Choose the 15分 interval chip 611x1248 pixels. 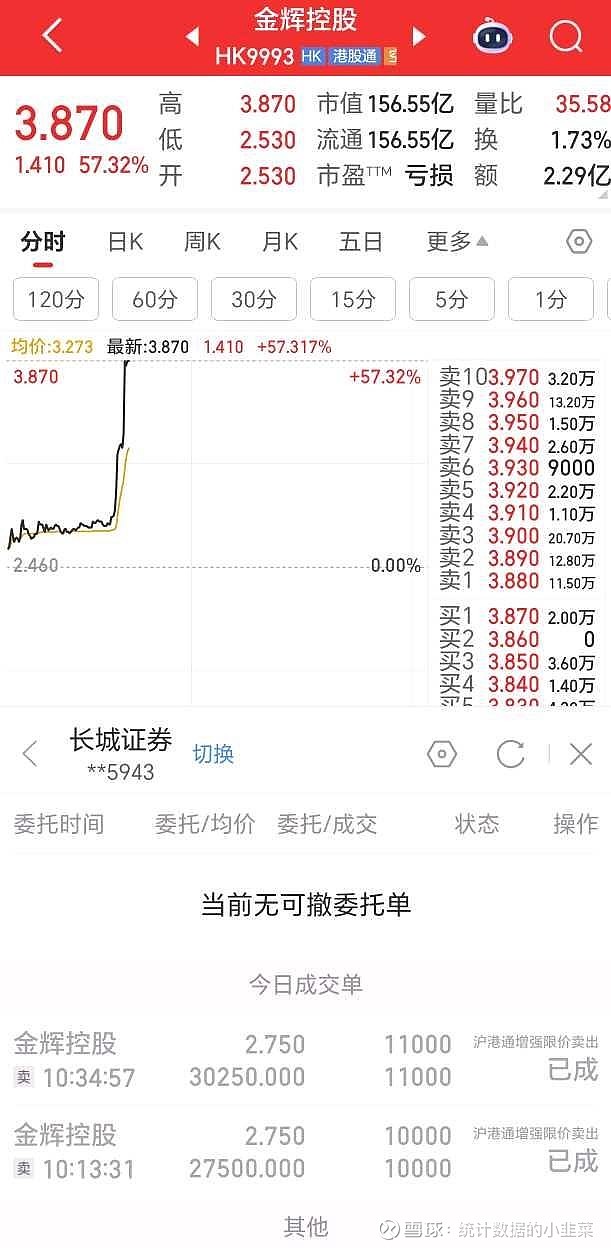click(x=353, y=299)
